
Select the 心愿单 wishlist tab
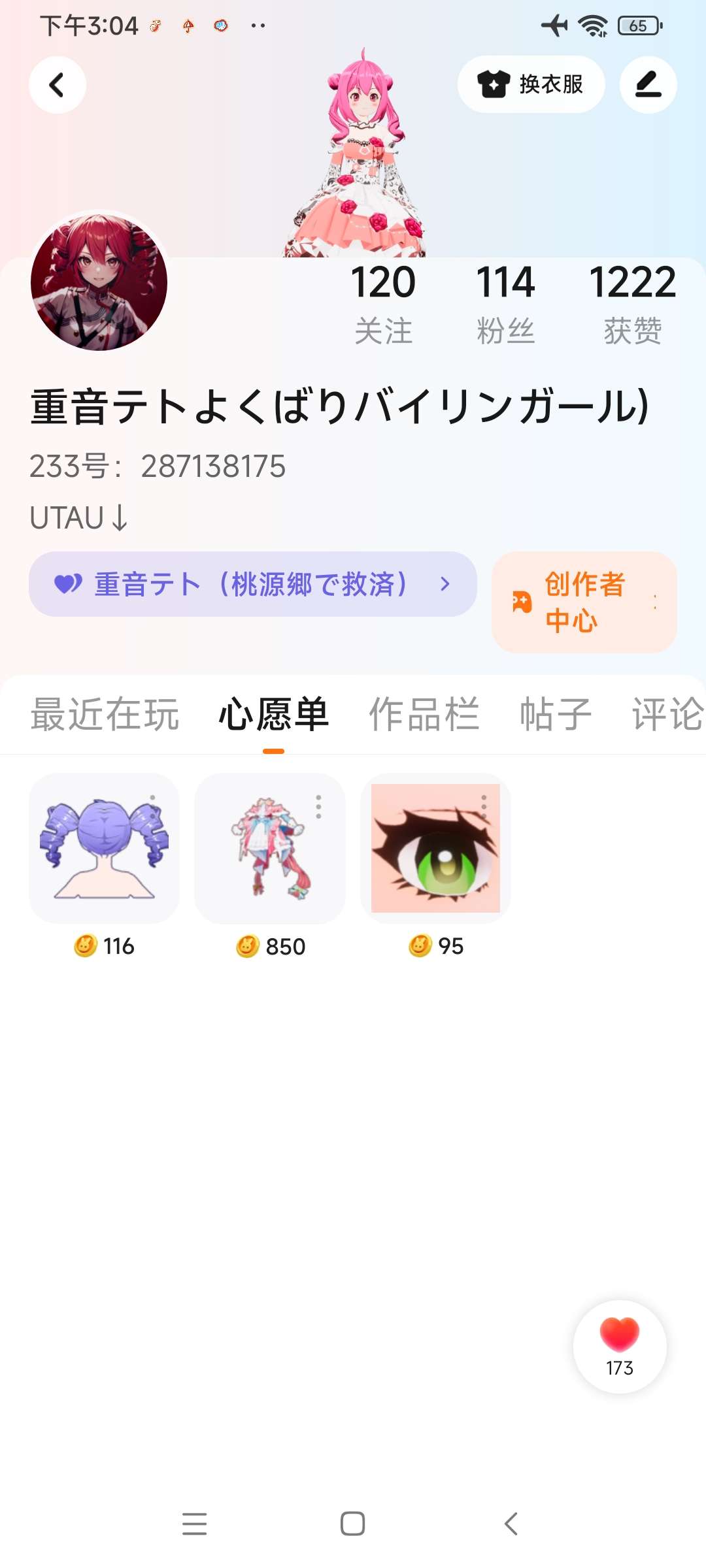273,713
